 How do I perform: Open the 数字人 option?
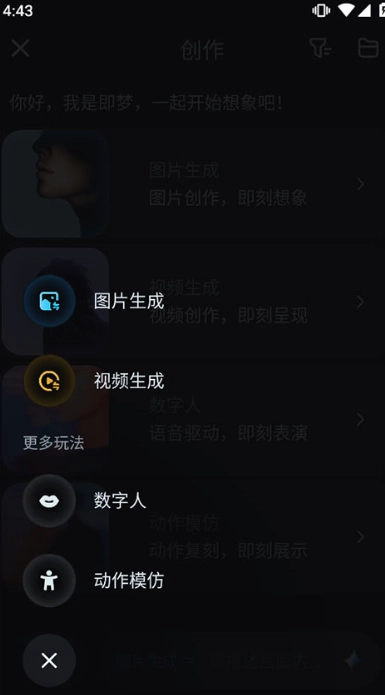click(85, 501)
